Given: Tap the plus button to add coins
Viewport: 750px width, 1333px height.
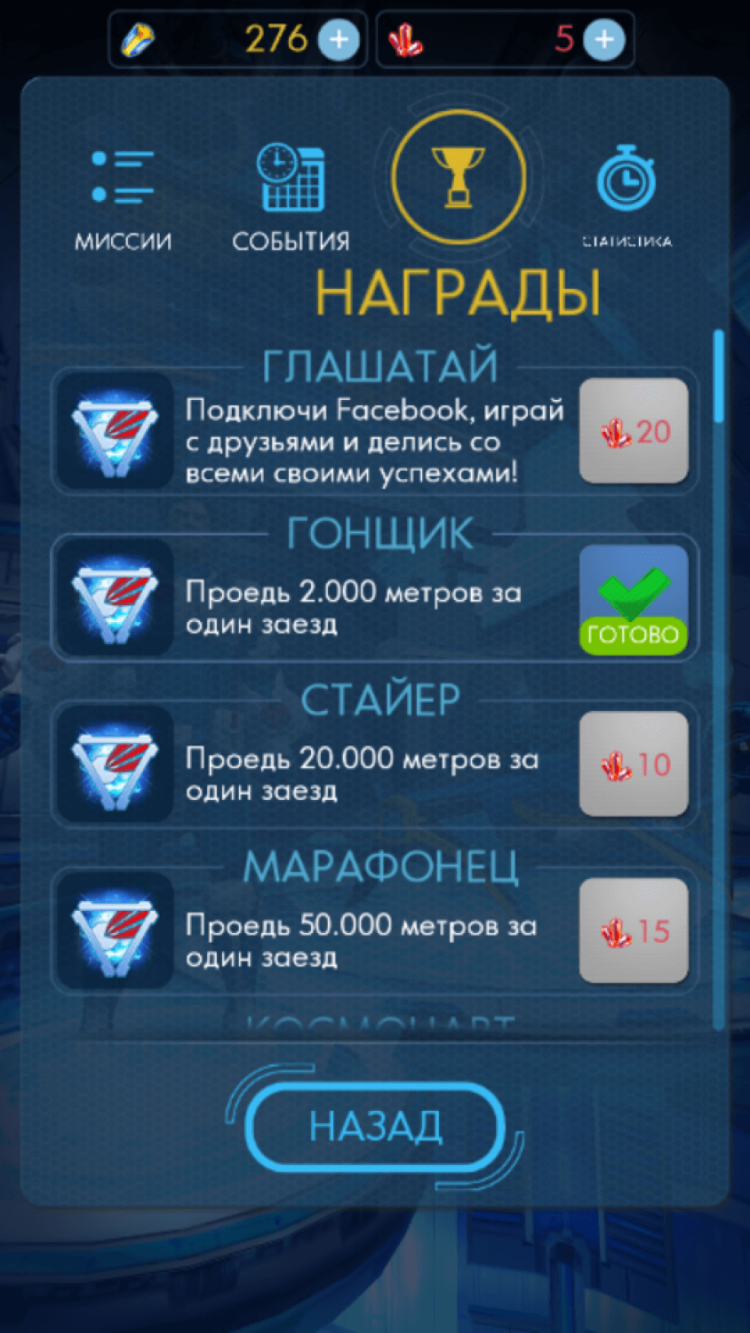Looking at the screenshot, I should [x=339, y=41].
